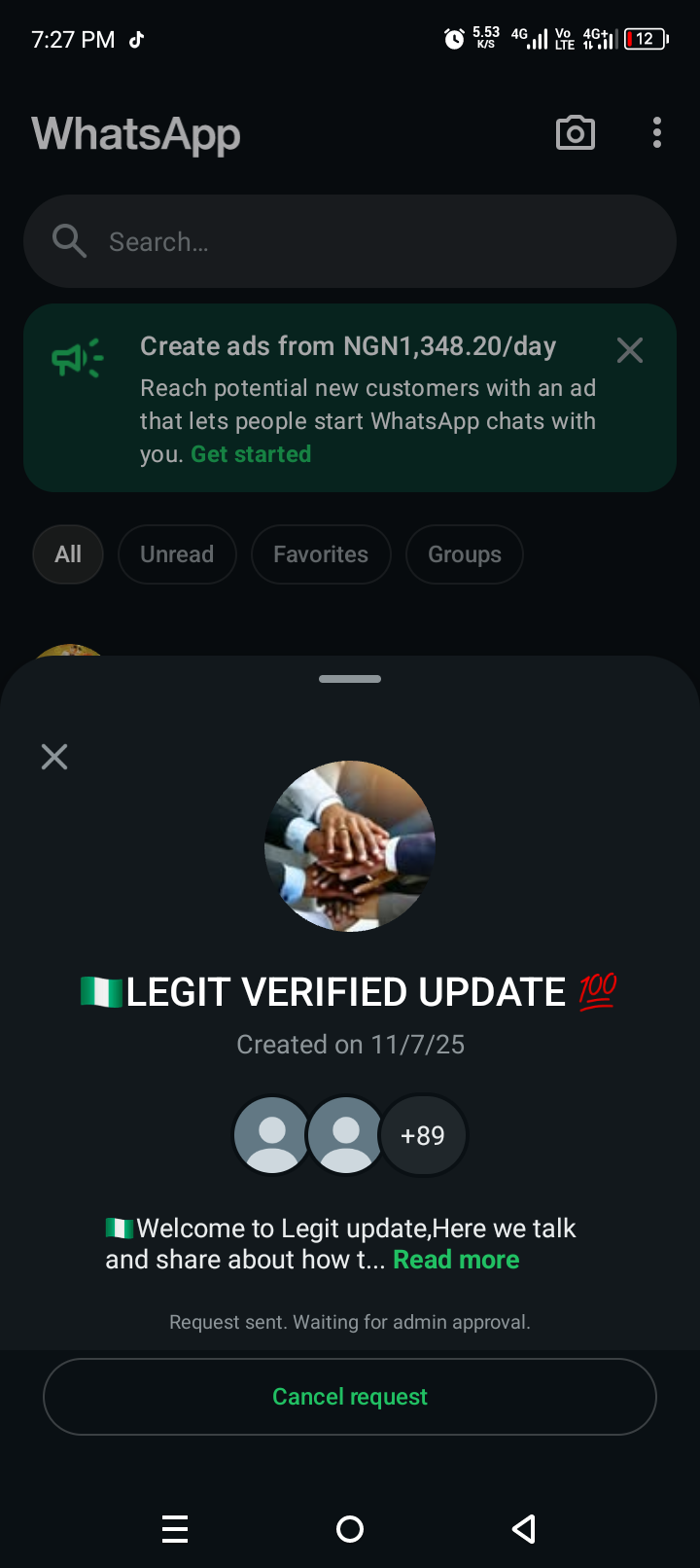Screen dimensions: 700x1568
Task: Open the three-dot overflow menu
Action: 657,133
